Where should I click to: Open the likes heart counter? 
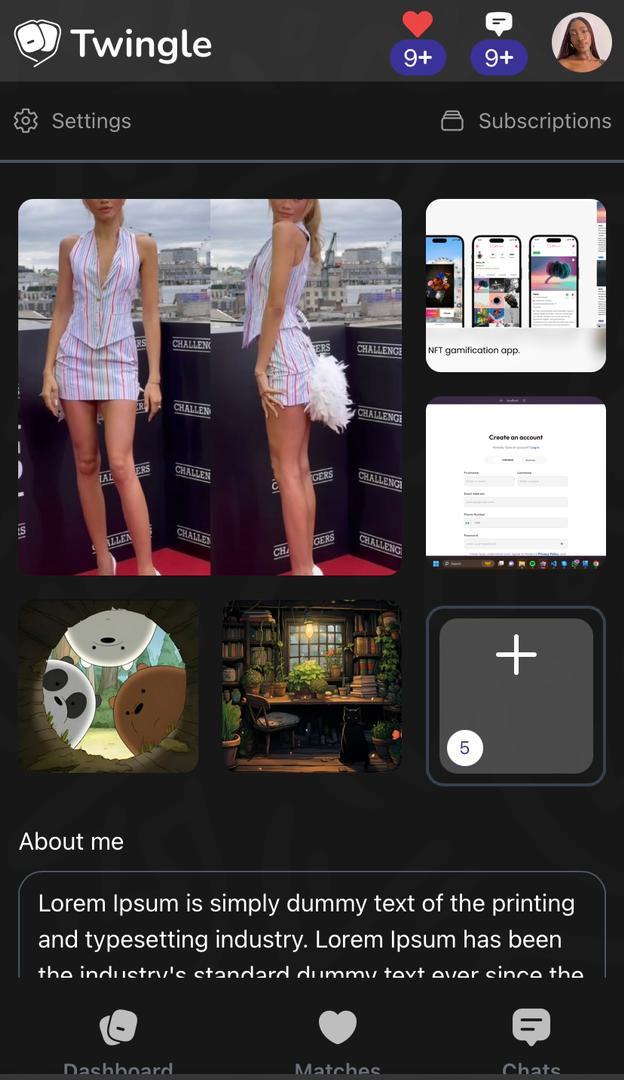coord(418,41)
